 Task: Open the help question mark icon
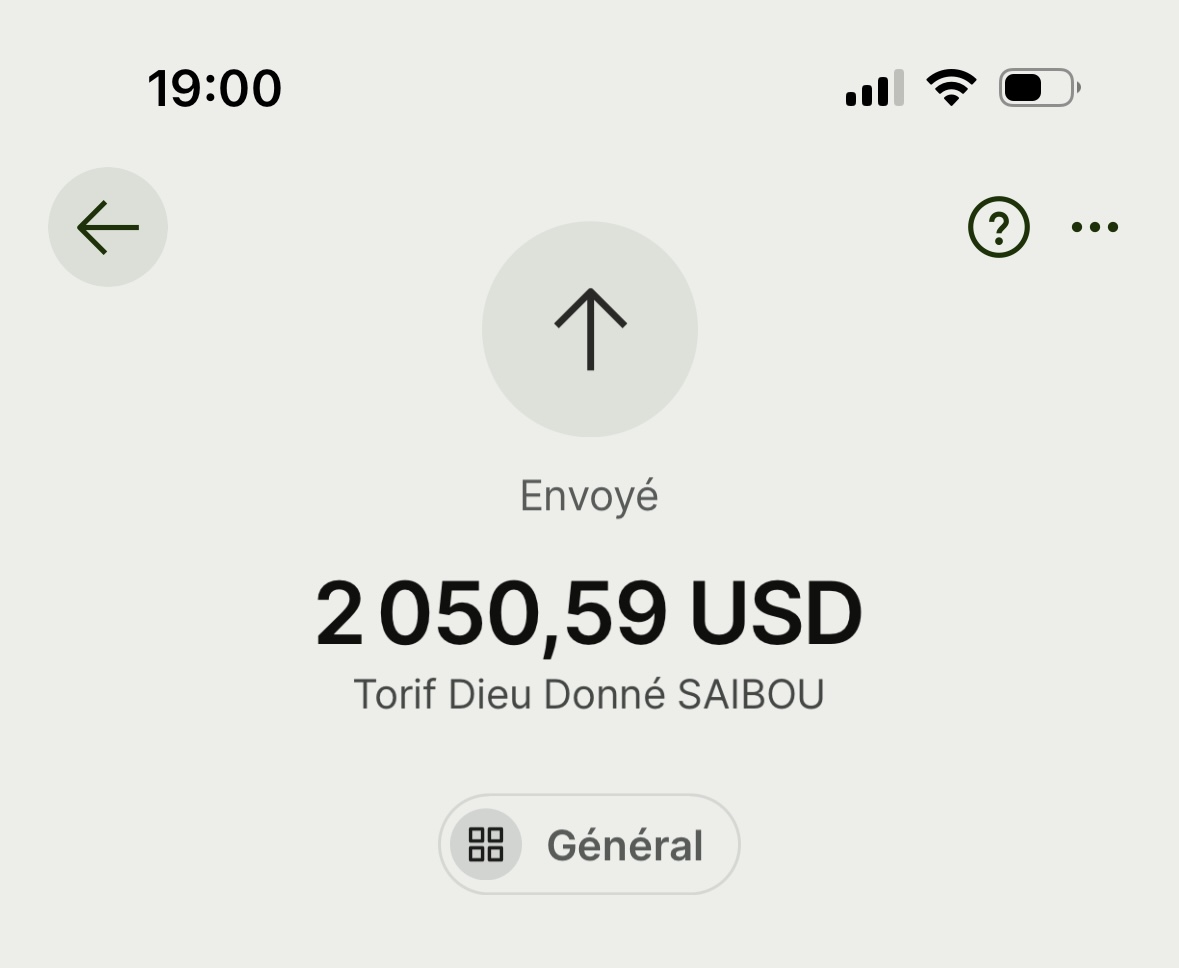coord(998,227)
